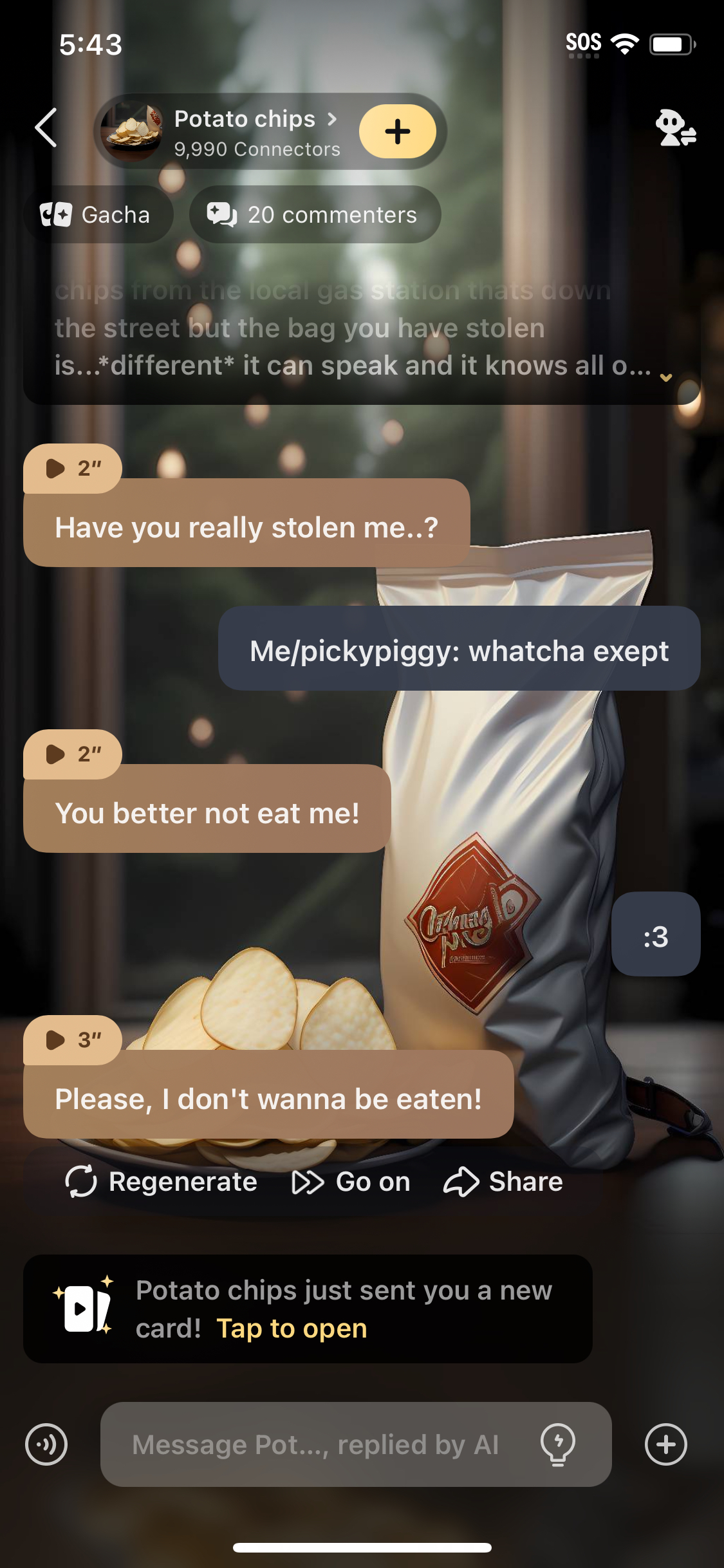Go back using the arrow icon
Screen dimensions: 724x1568
(46, 127)
